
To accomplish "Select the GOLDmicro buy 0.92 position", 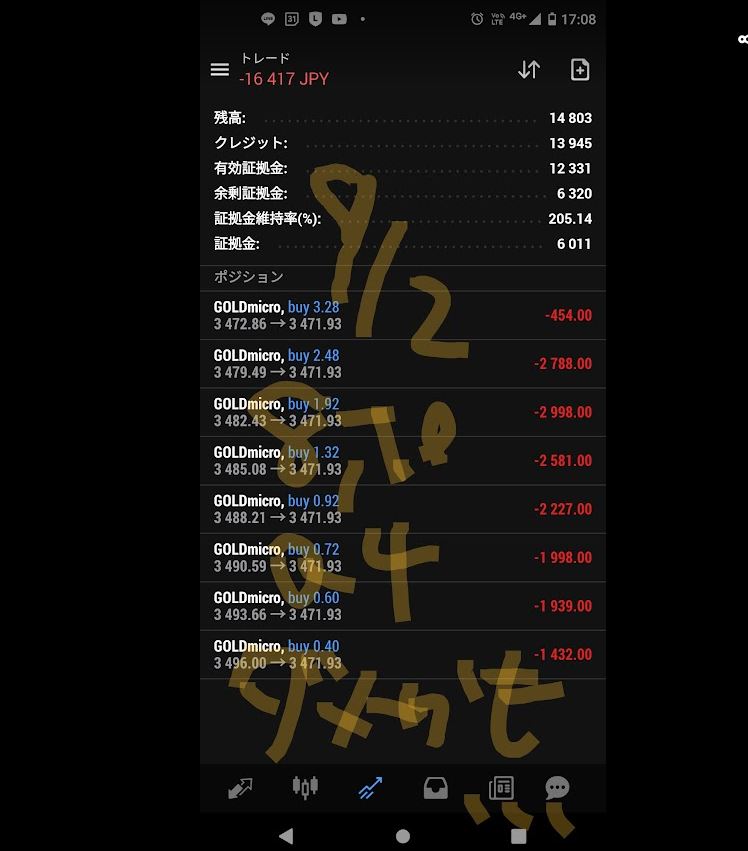I will (402, 509).
